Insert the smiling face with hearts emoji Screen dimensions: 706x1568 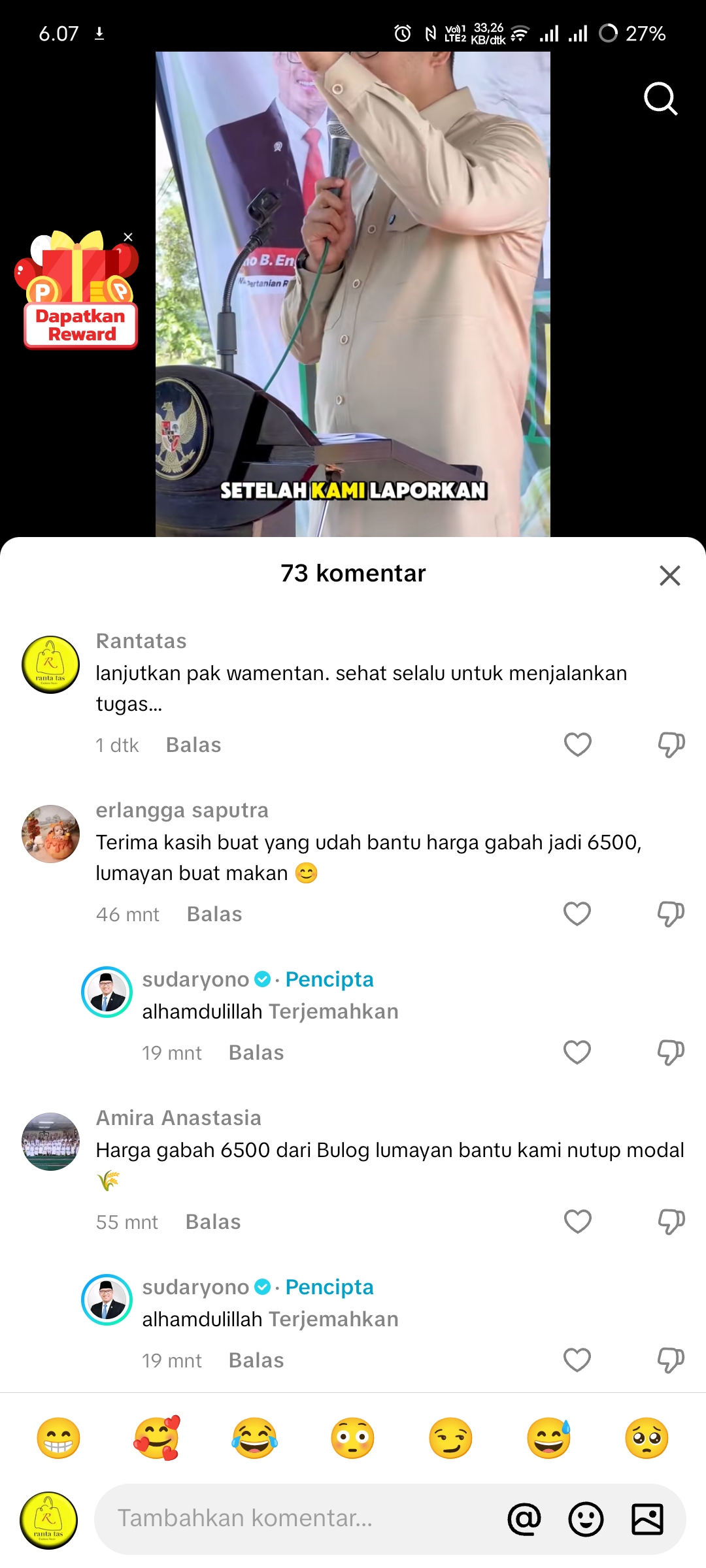[x=157, y=1438]
